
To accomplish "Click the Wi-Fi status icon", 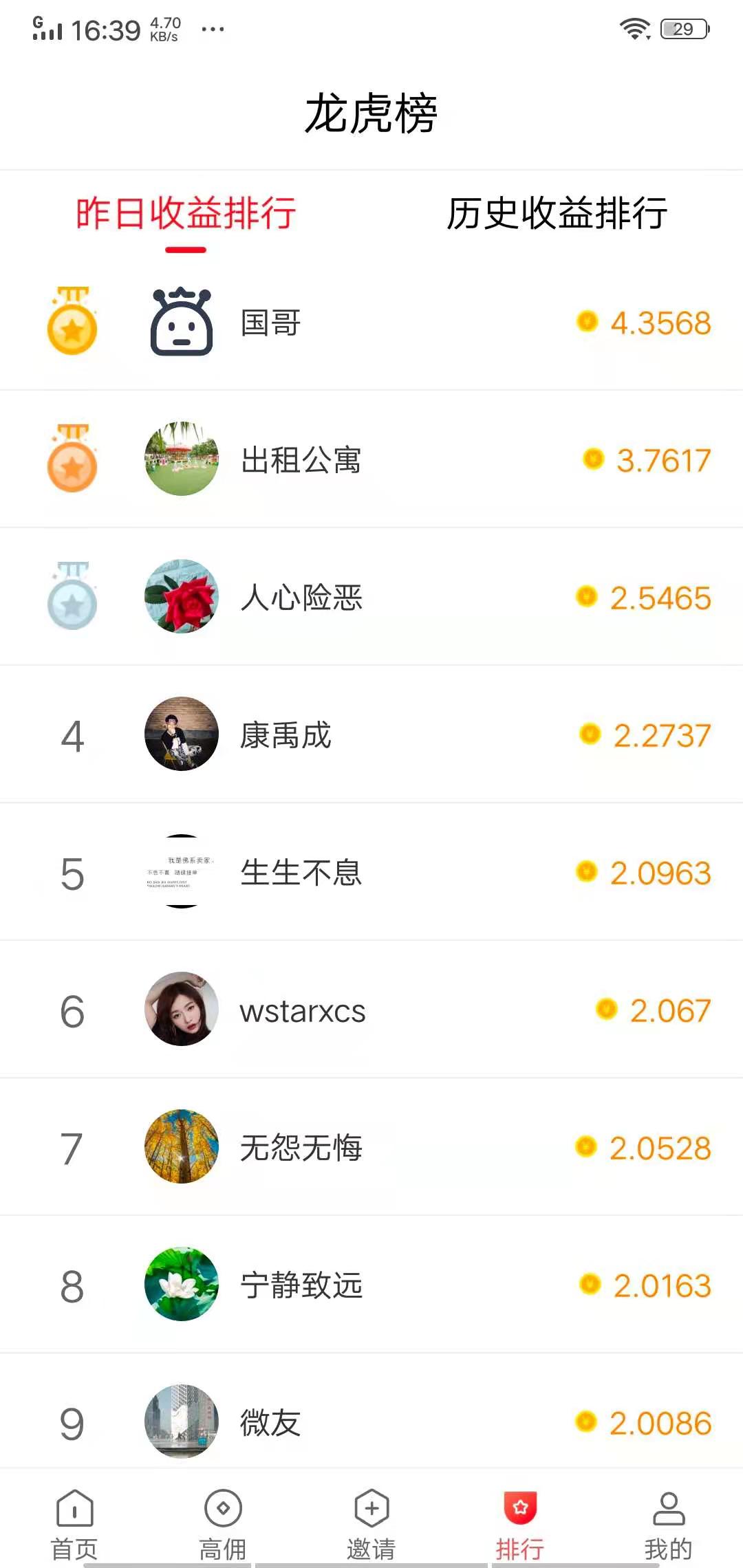I will (x=634, y=29).
